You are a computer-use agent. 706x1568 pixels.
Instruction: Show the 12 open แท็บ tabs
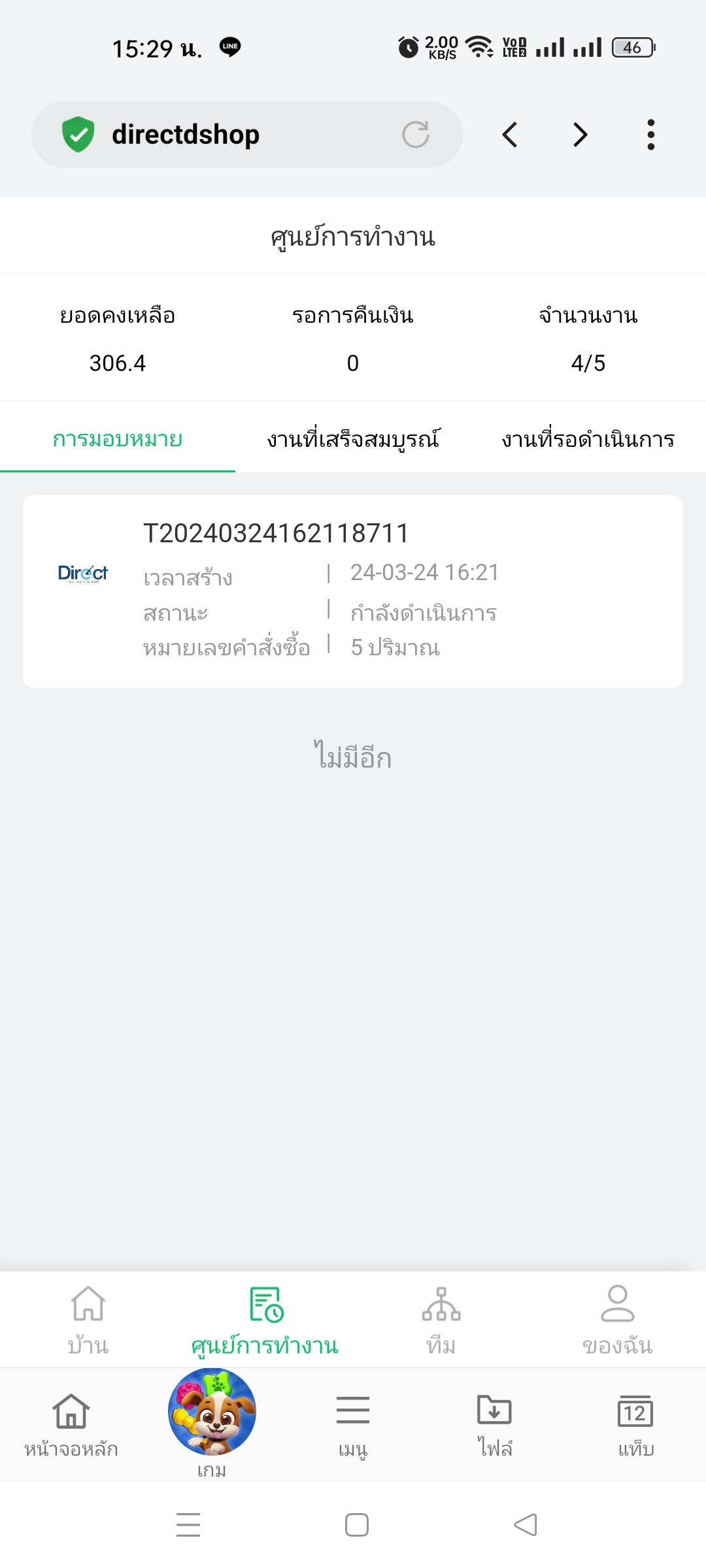[635, 1426]
